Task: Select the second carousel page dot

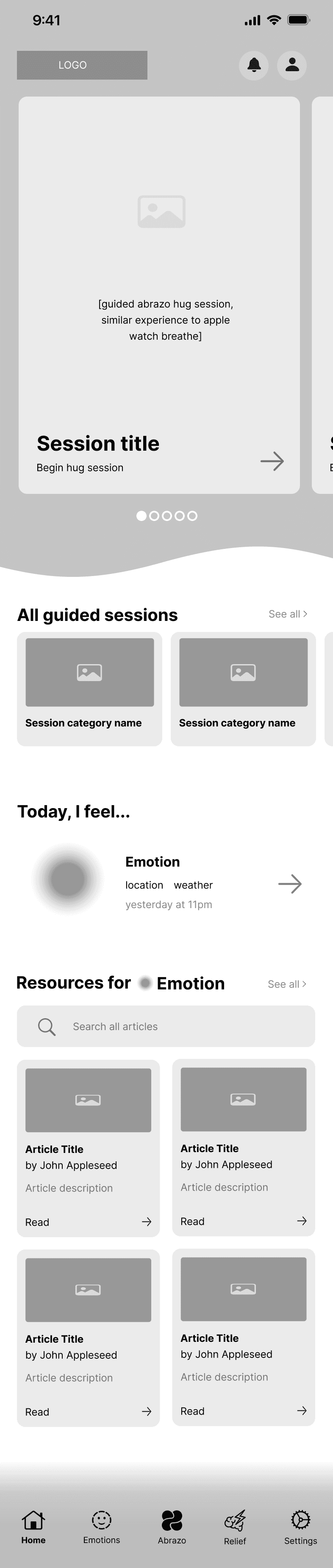Action: tap(154, 515)
